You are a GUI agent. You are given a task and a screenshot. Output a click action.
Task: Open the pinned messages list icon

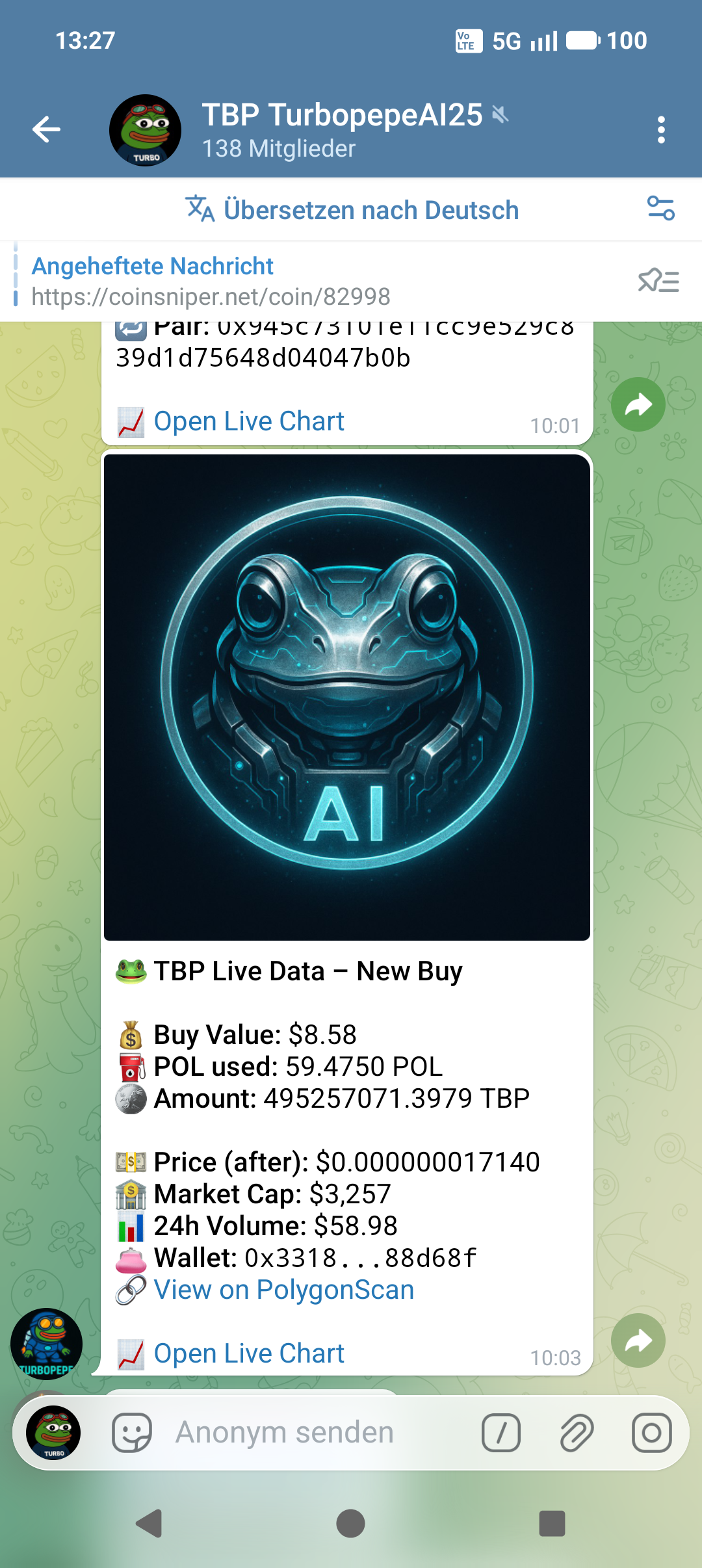coord(659,281)
